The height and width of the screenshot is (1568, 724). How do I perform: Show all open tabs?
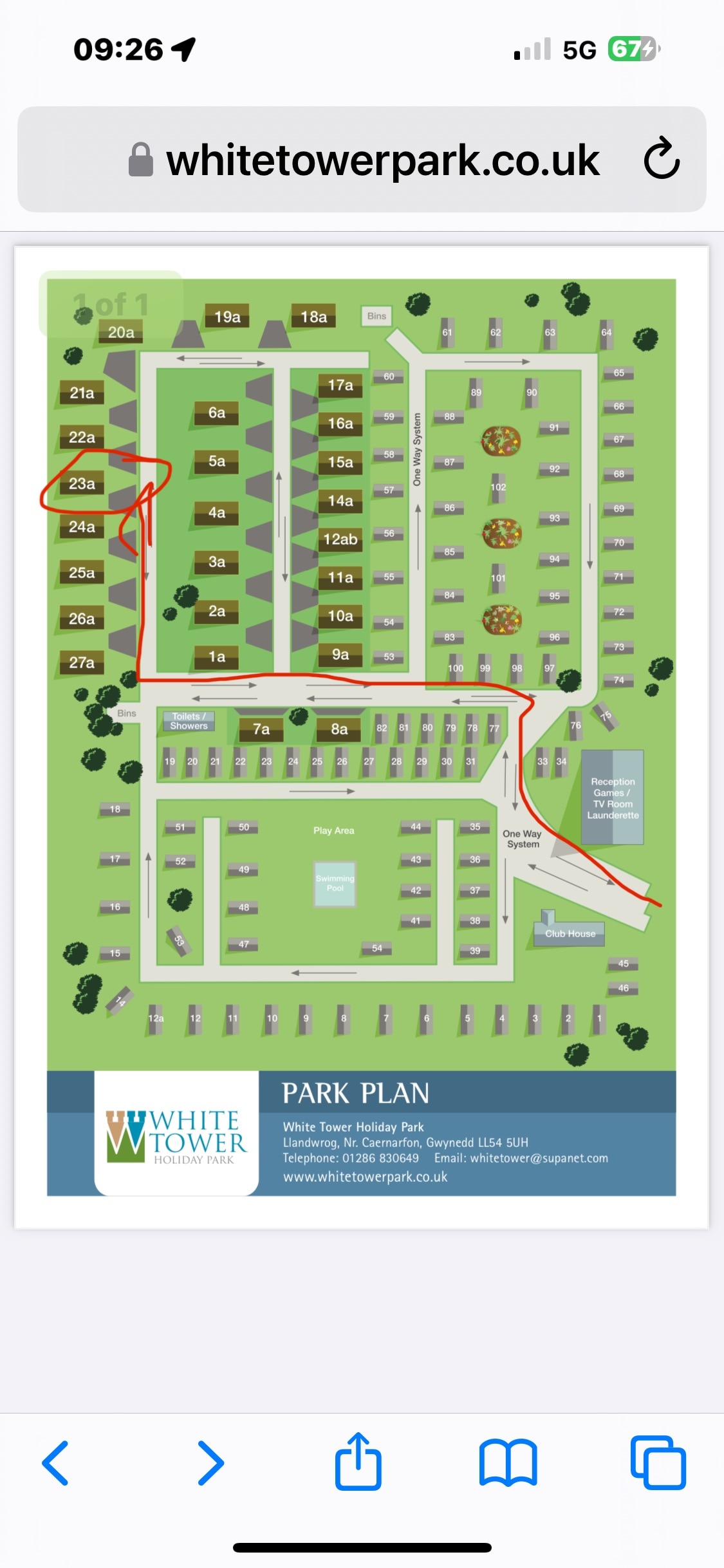coord(658,1462)
